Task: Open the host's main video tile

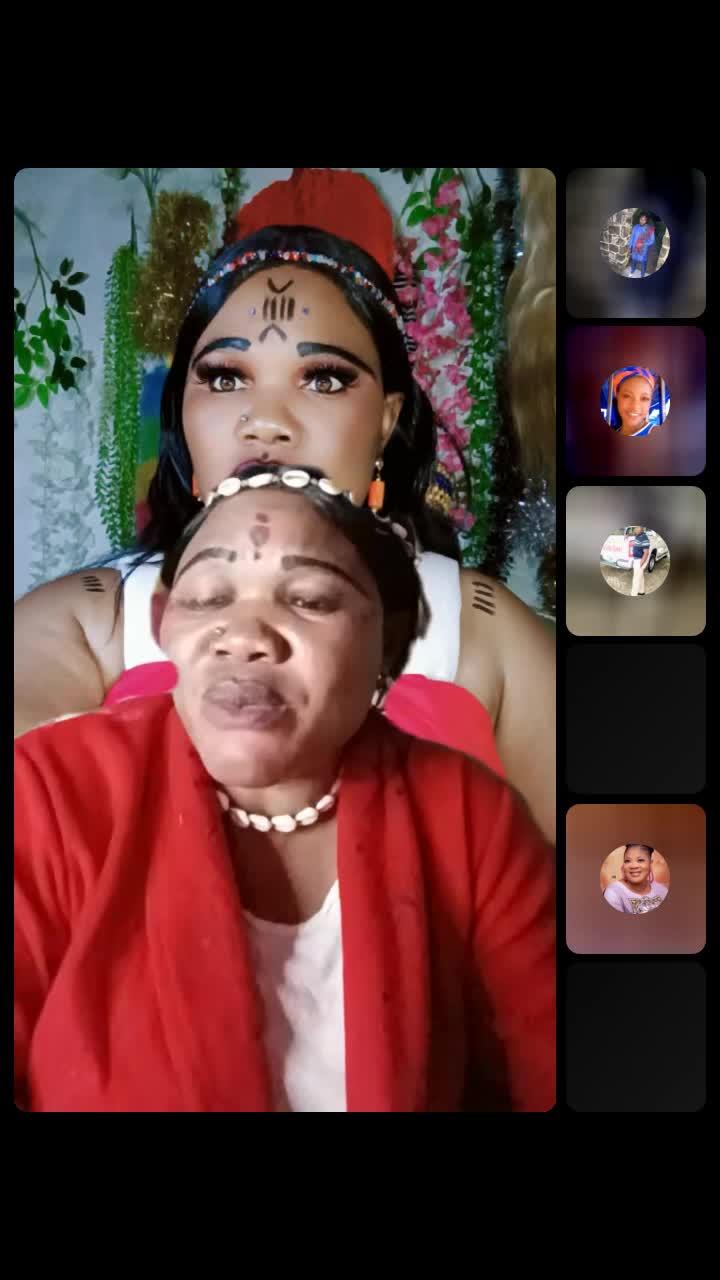Action: [285, 640]
